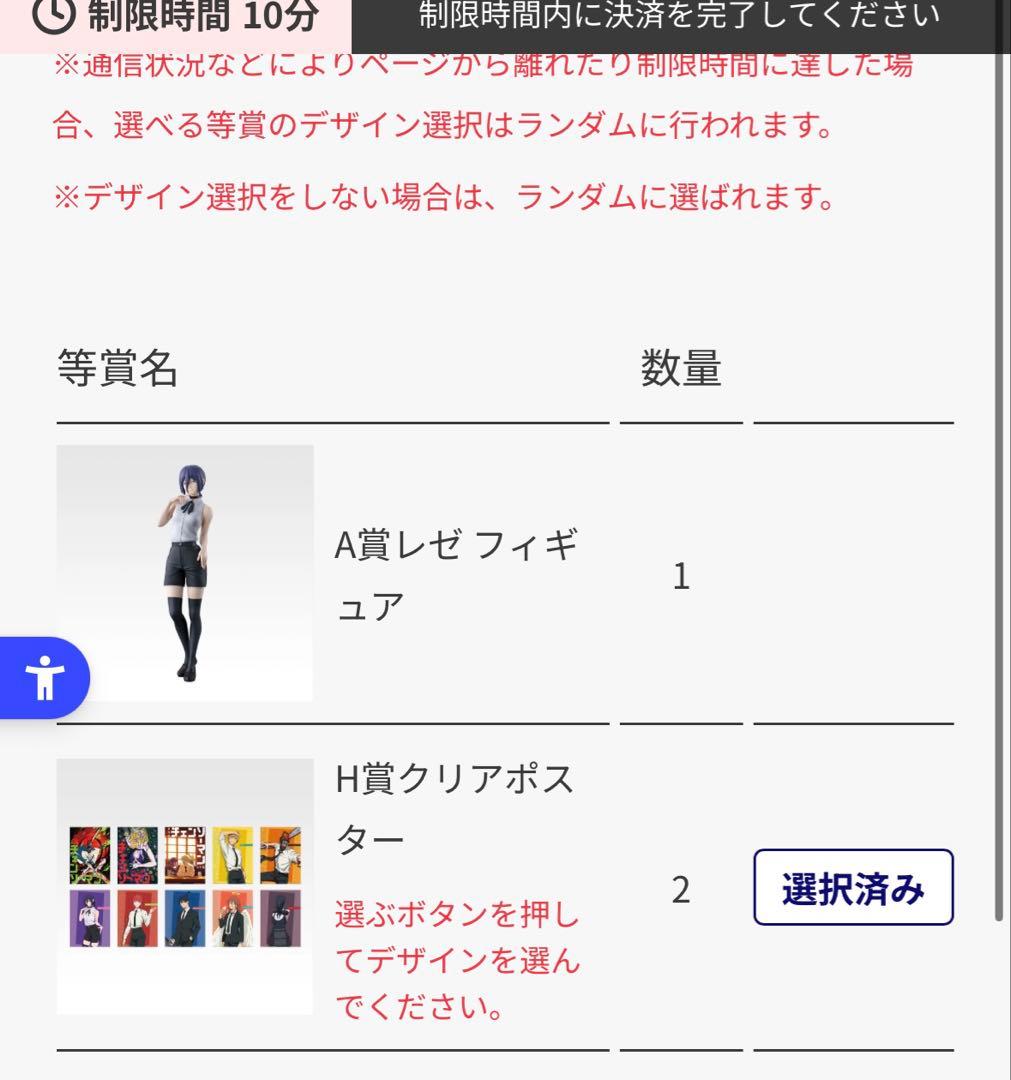Click the 選択済み button for H賞クリアポスター

click(x=852, y=887)
